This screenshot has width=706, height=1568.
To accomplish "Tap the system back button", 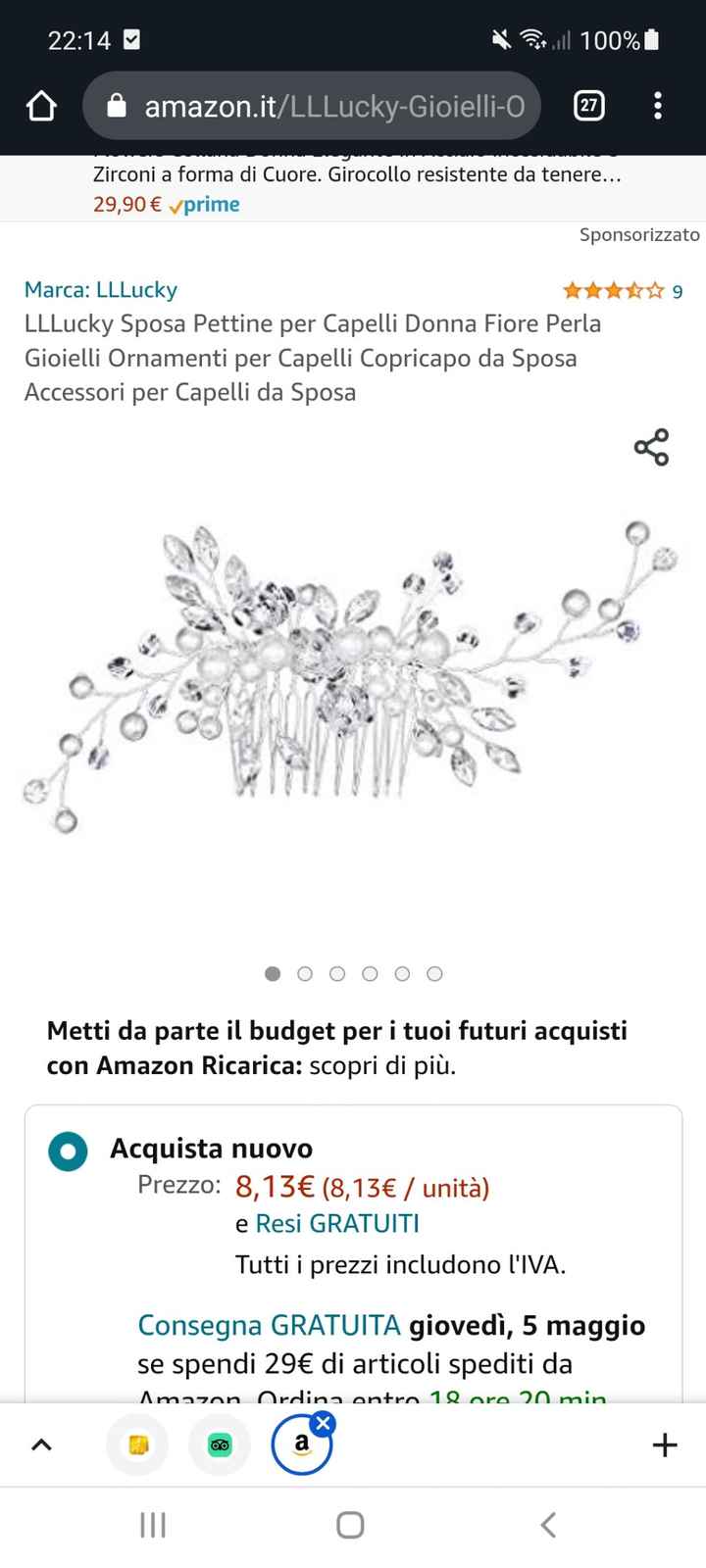I will (x=548, y=1525).
